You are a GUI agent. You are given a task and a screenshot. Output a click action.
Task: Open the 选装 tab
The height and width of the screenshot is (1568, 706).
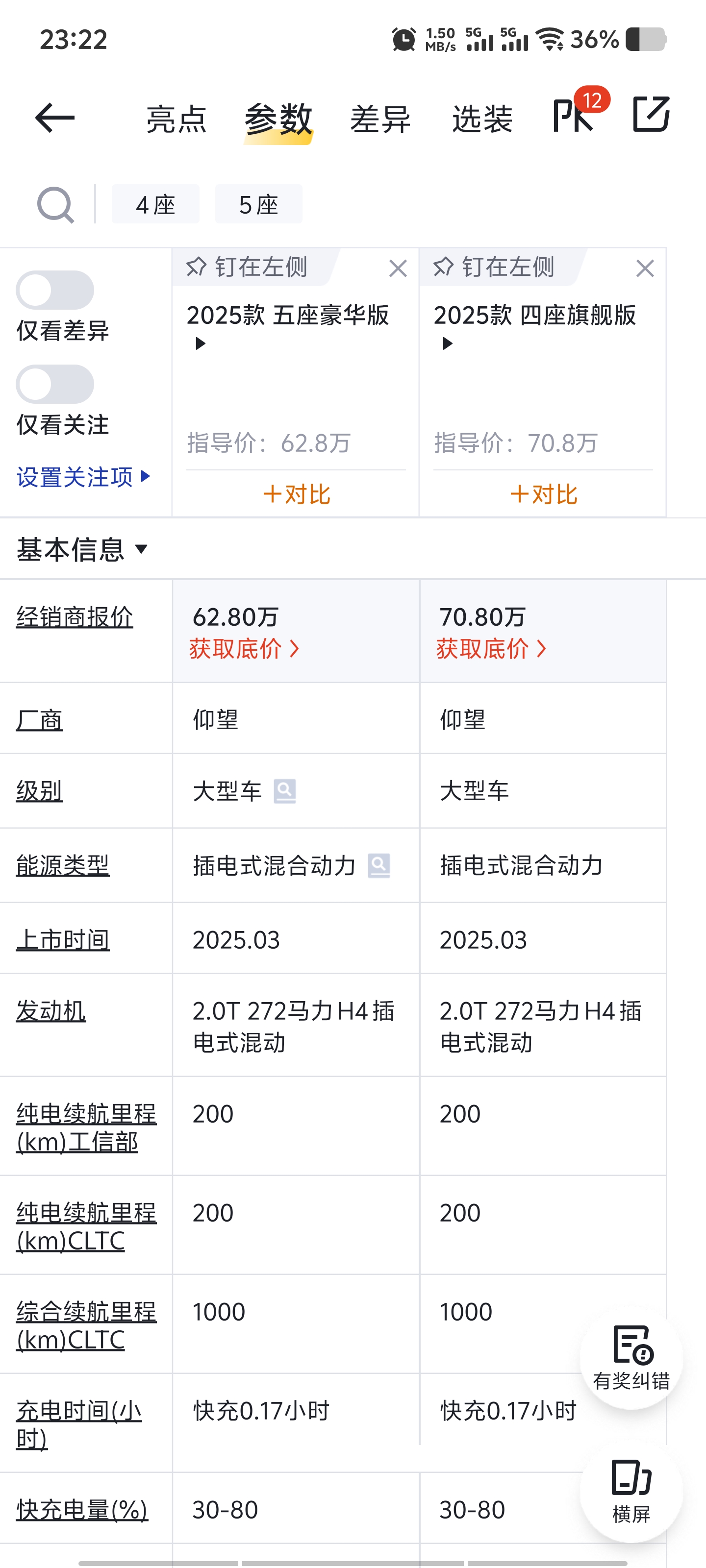pyautogui.click(x=482, y=119)
